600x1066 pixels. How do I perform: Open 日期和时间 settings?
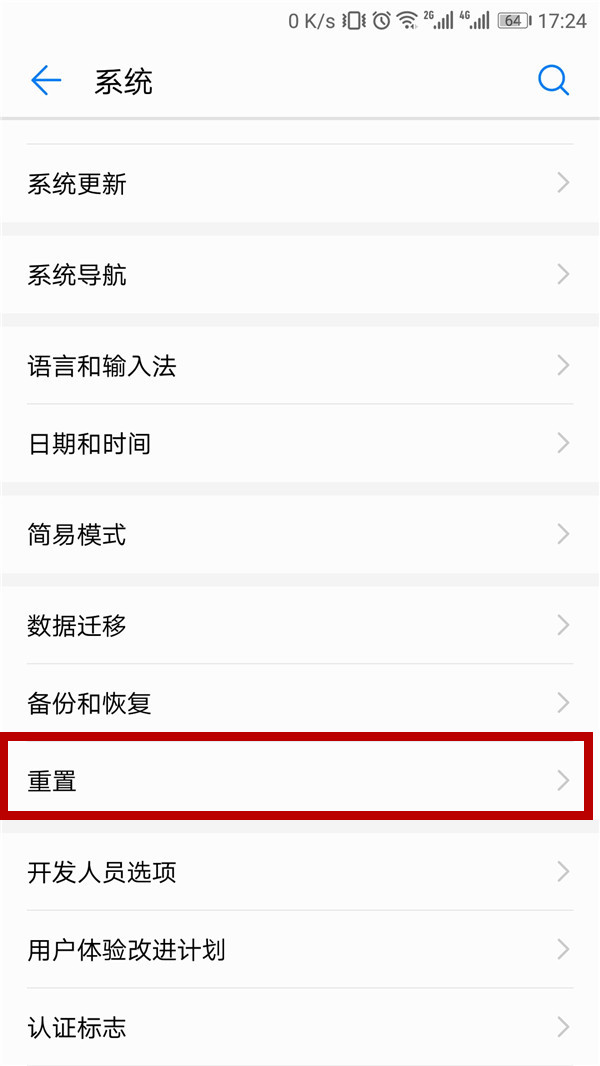pyautogui.click(x=300, y=443)
